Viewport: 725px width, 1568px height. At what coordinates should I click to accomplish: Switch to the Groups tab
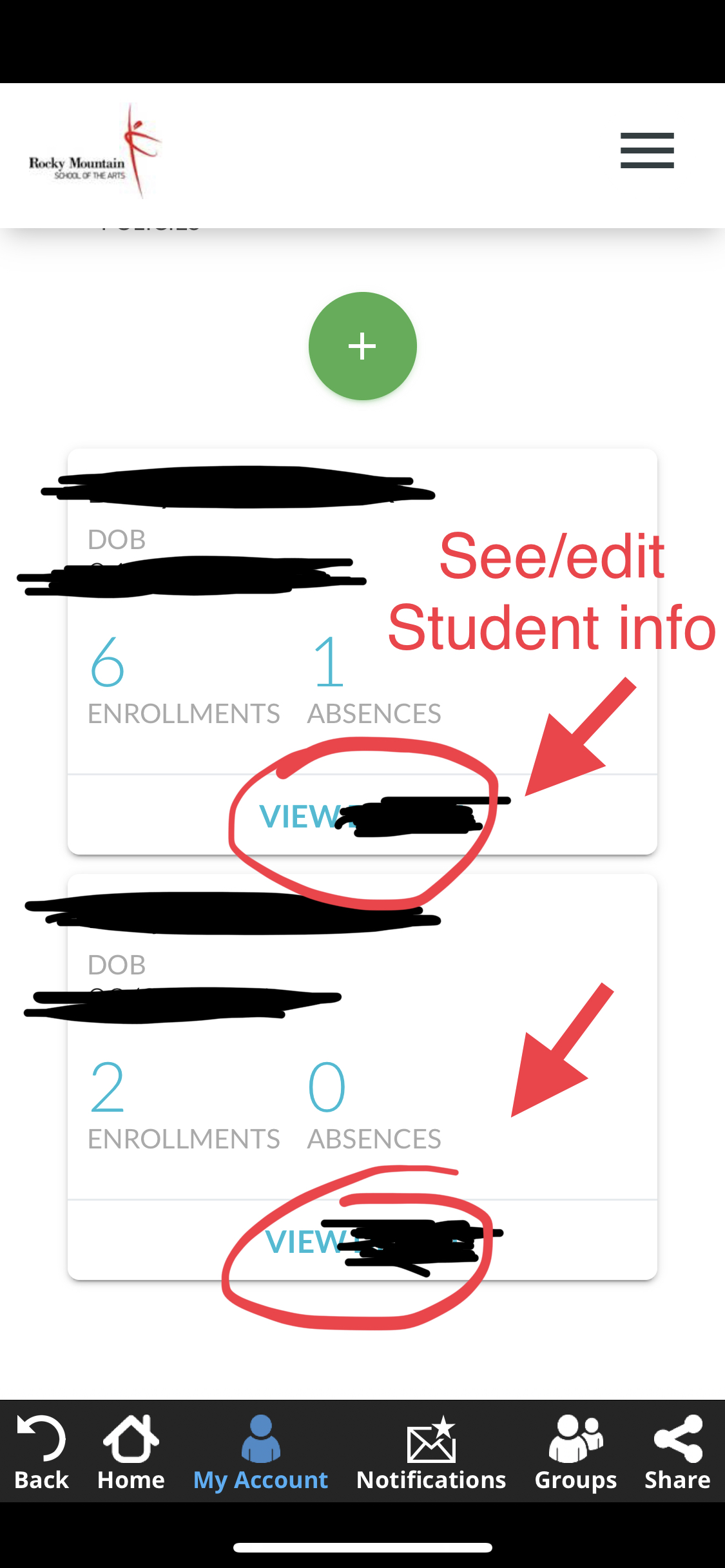(x=575, y=1453)
